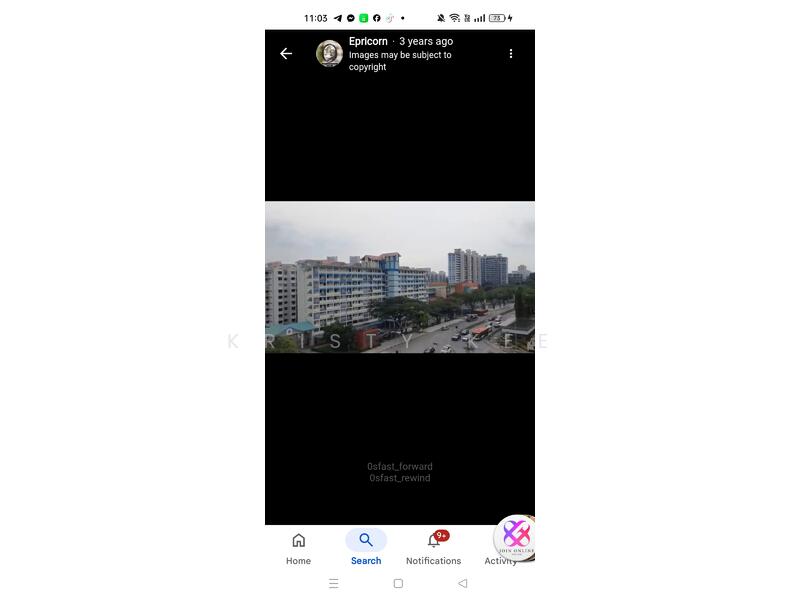The height and width of the screenshot is (600, 800).
Task: Go back using the arrow
Action: pos(286,54)
